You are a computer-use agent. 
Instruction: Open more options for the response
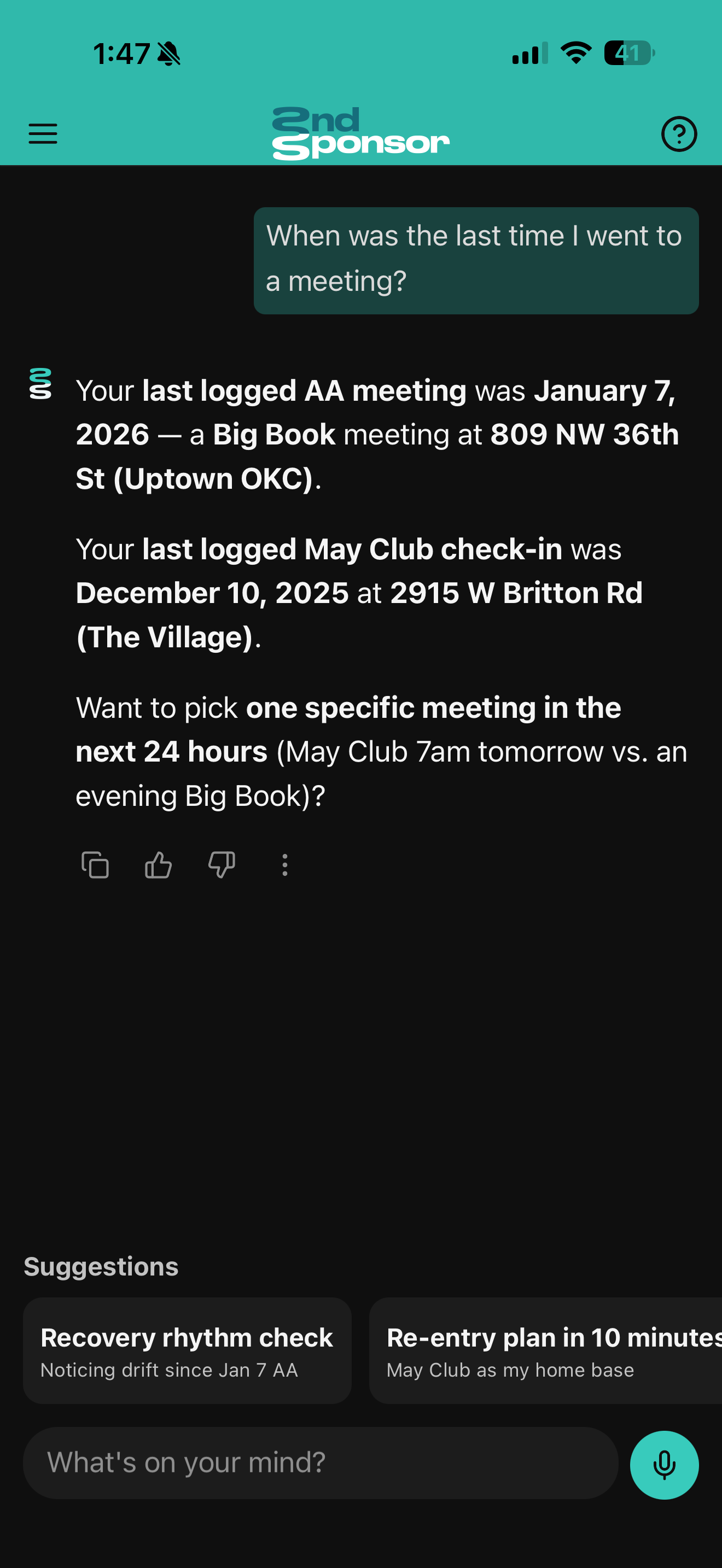[285, 864]
